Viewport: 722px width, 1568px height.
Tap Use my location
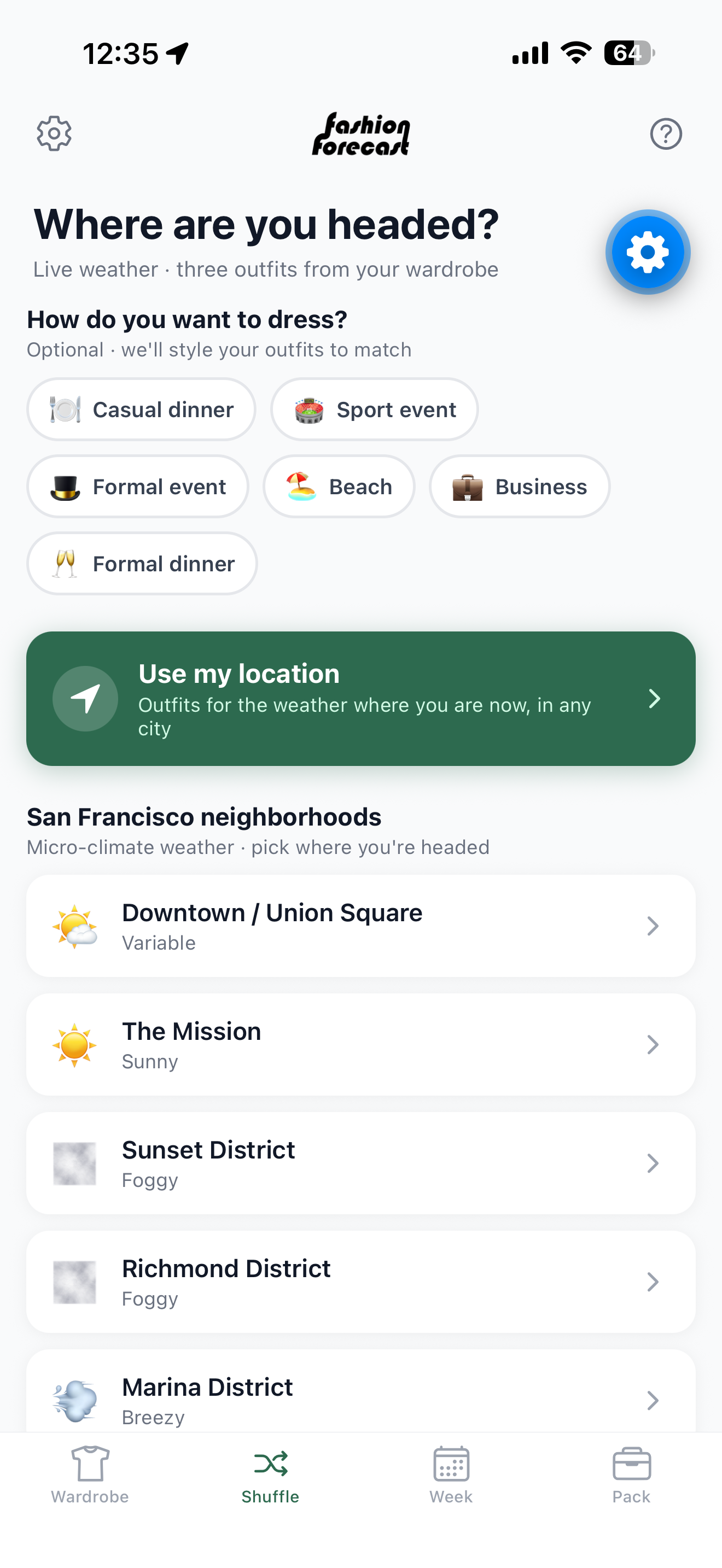pos(361,699)
